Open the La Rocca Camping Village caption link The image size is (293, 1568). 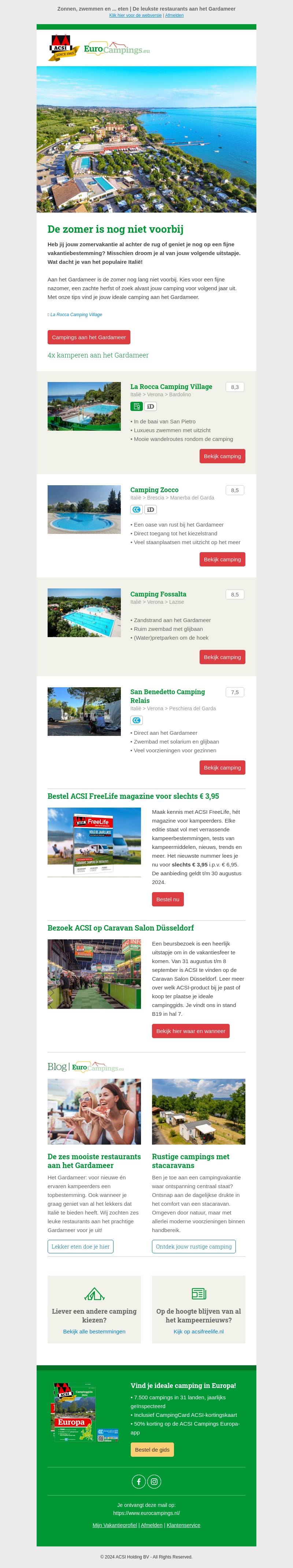coord(75,315)
